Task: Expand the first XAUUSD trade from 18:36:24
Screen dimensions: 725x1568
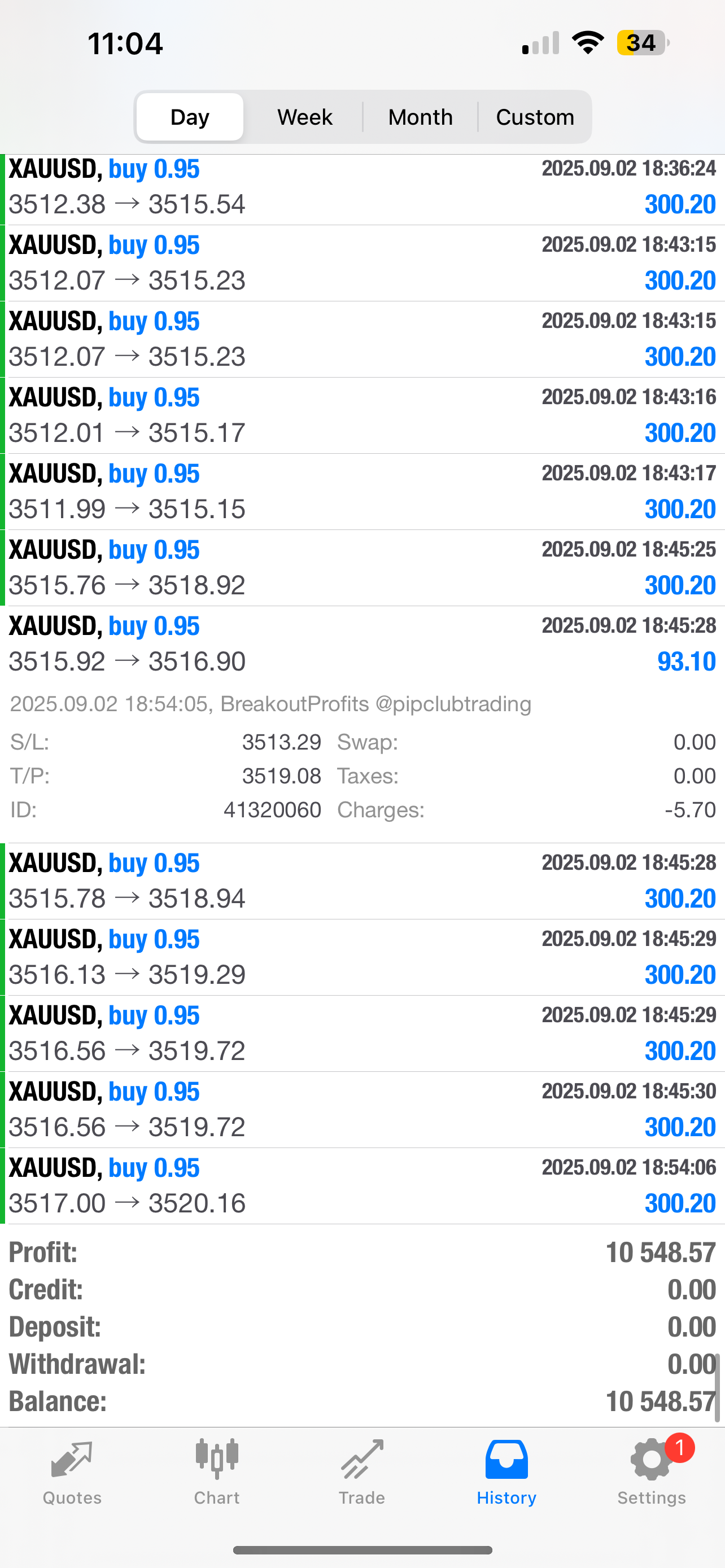Action: pos(362,187)
